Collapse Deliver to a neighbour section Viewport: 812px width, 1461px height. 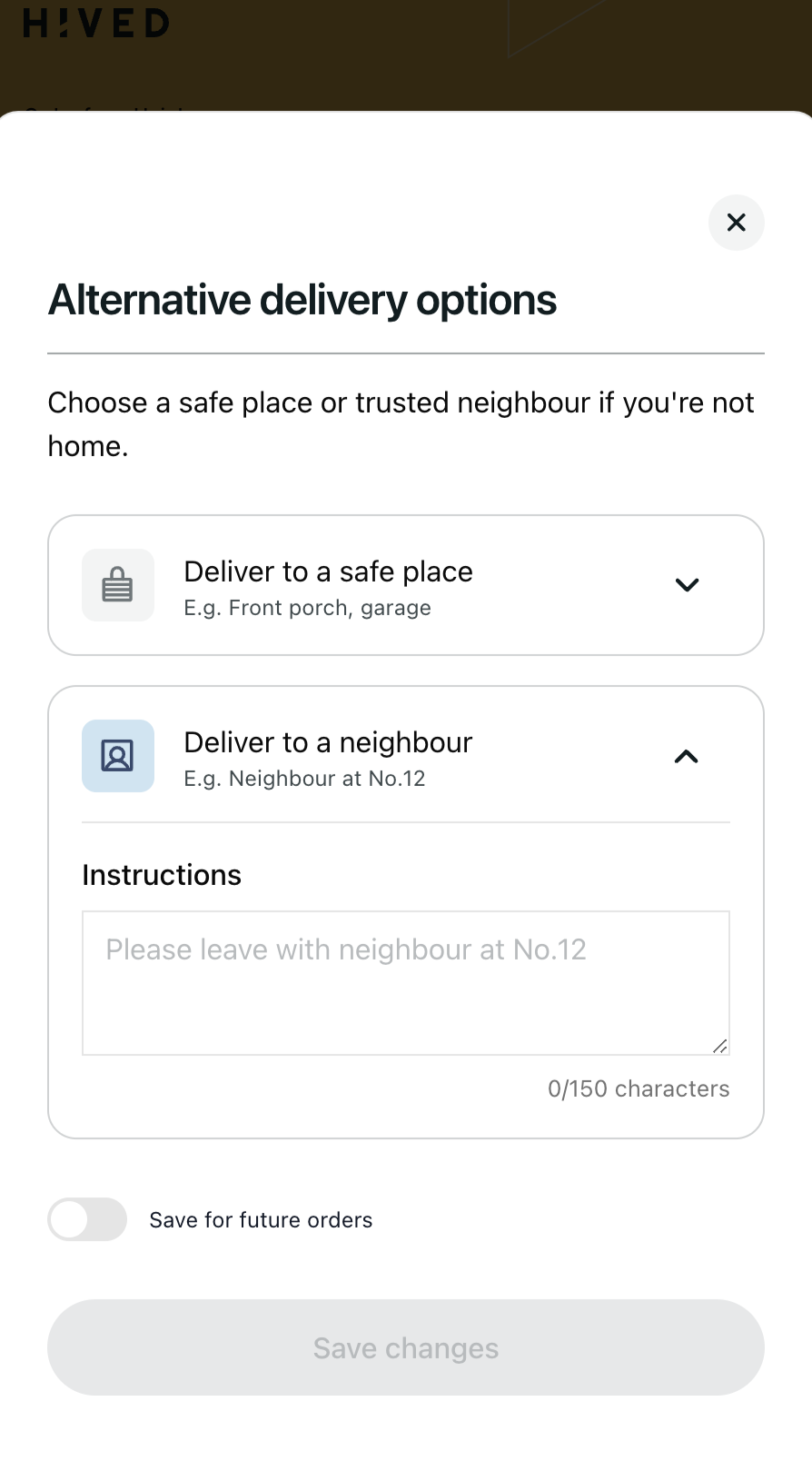coord(686,756)
